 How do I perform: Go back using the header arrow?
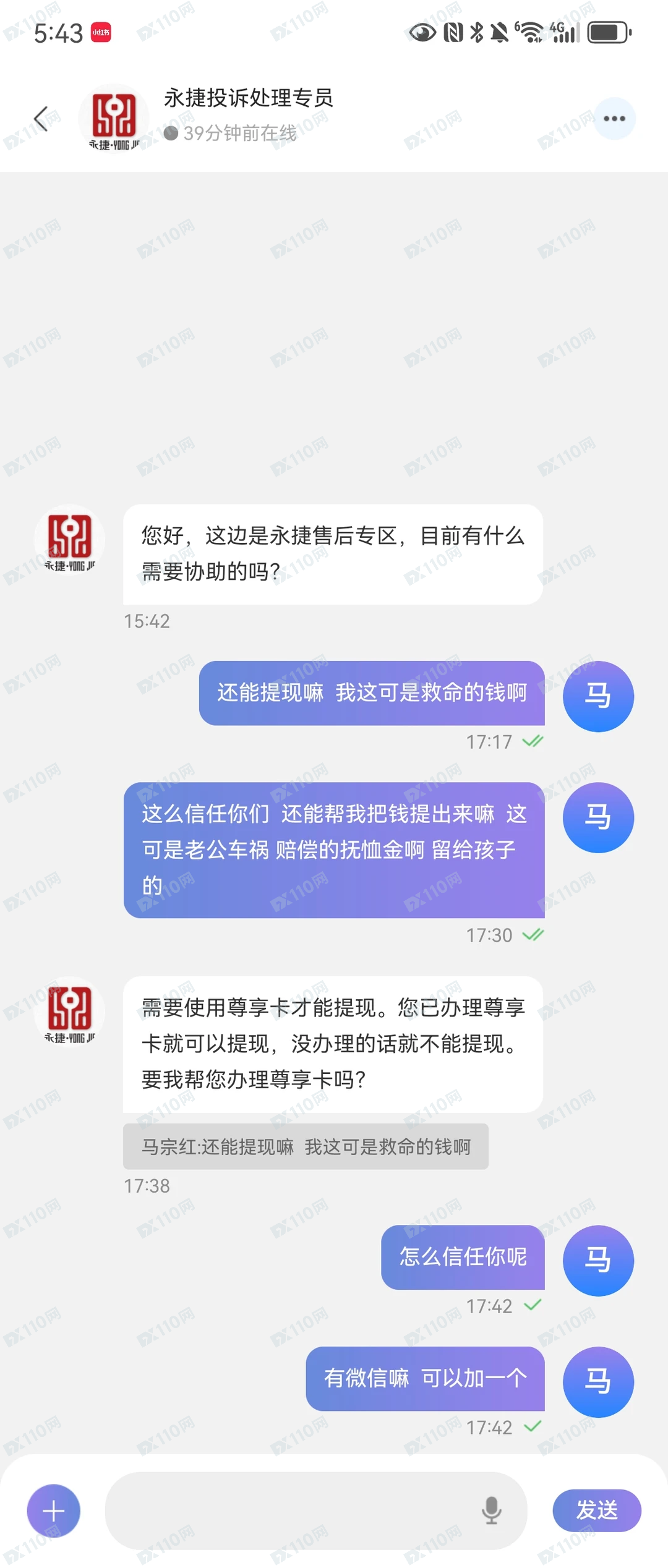[x=41, y=119]
